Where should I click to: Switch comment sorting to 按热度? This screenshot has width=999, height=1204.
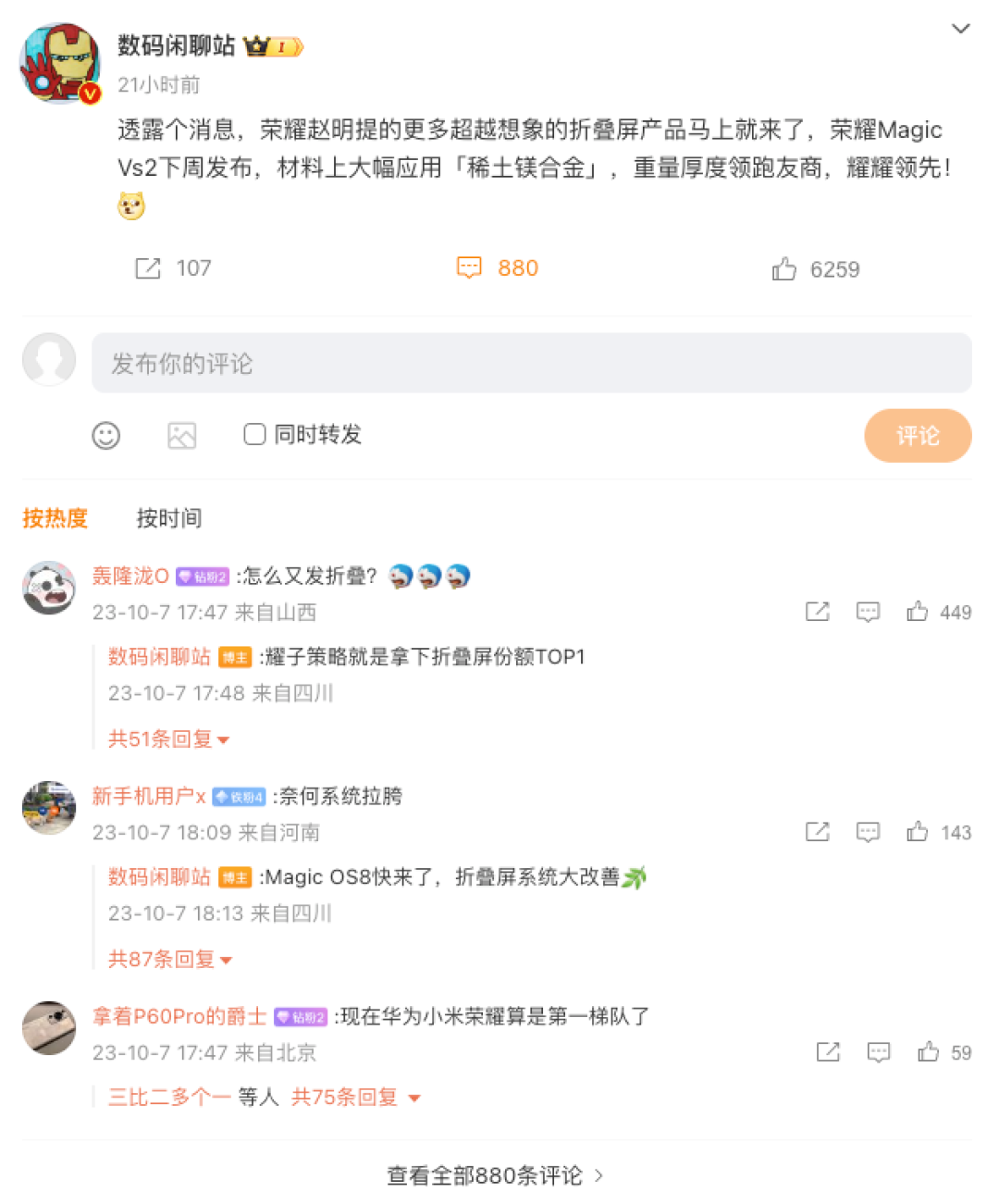[x=55, y=518]
